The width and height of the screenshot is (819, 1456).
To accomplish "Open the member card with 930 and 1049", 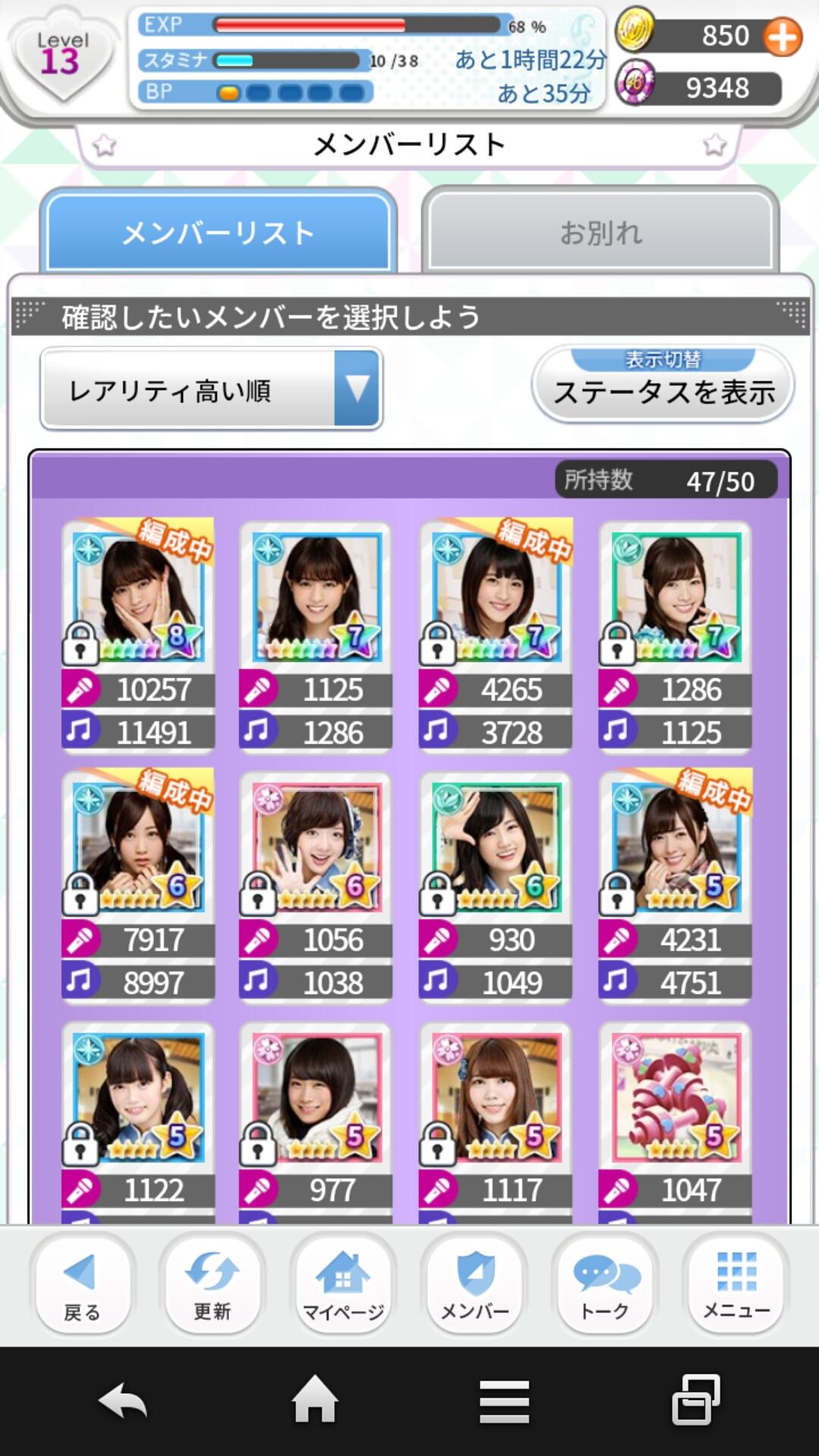I will 496,849.
